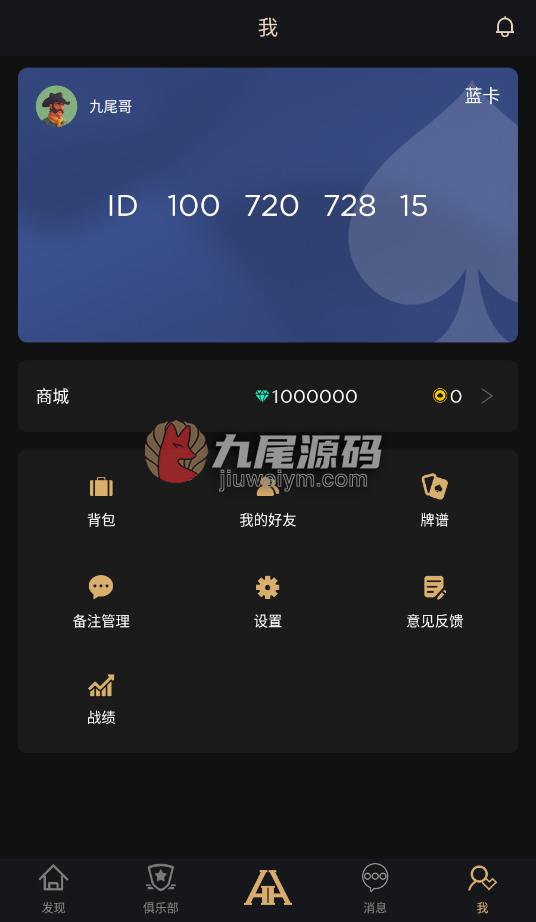Viewport: 536px width, 922px height.
Task: Switch to the 发现 tab
Action: [53, 890]
